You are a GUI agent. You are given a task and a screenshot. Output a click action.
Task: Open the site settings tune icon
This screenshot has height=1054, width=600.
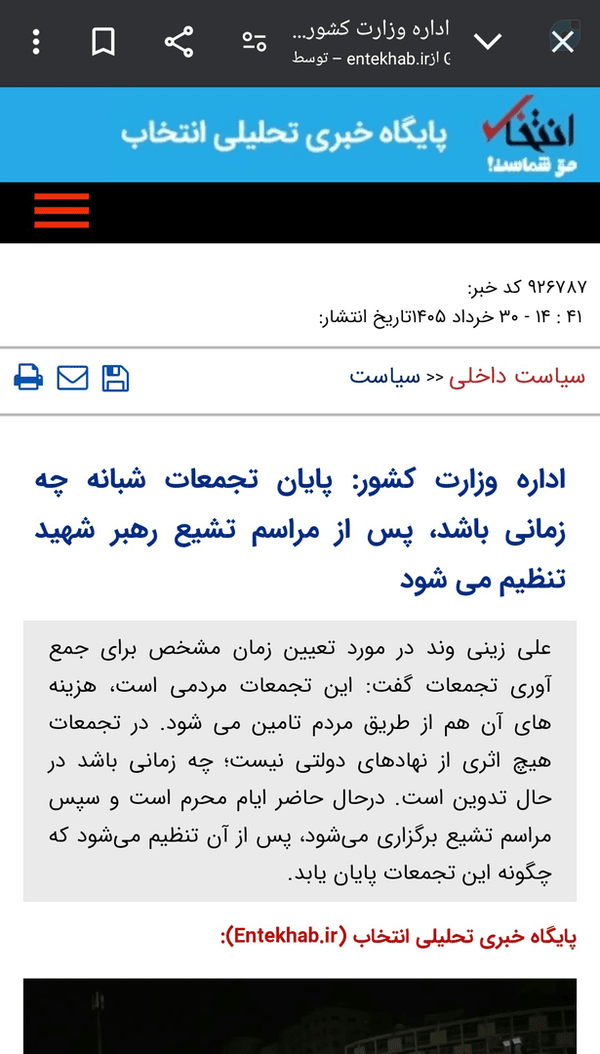pyautogui.click(x=255, y=42)
